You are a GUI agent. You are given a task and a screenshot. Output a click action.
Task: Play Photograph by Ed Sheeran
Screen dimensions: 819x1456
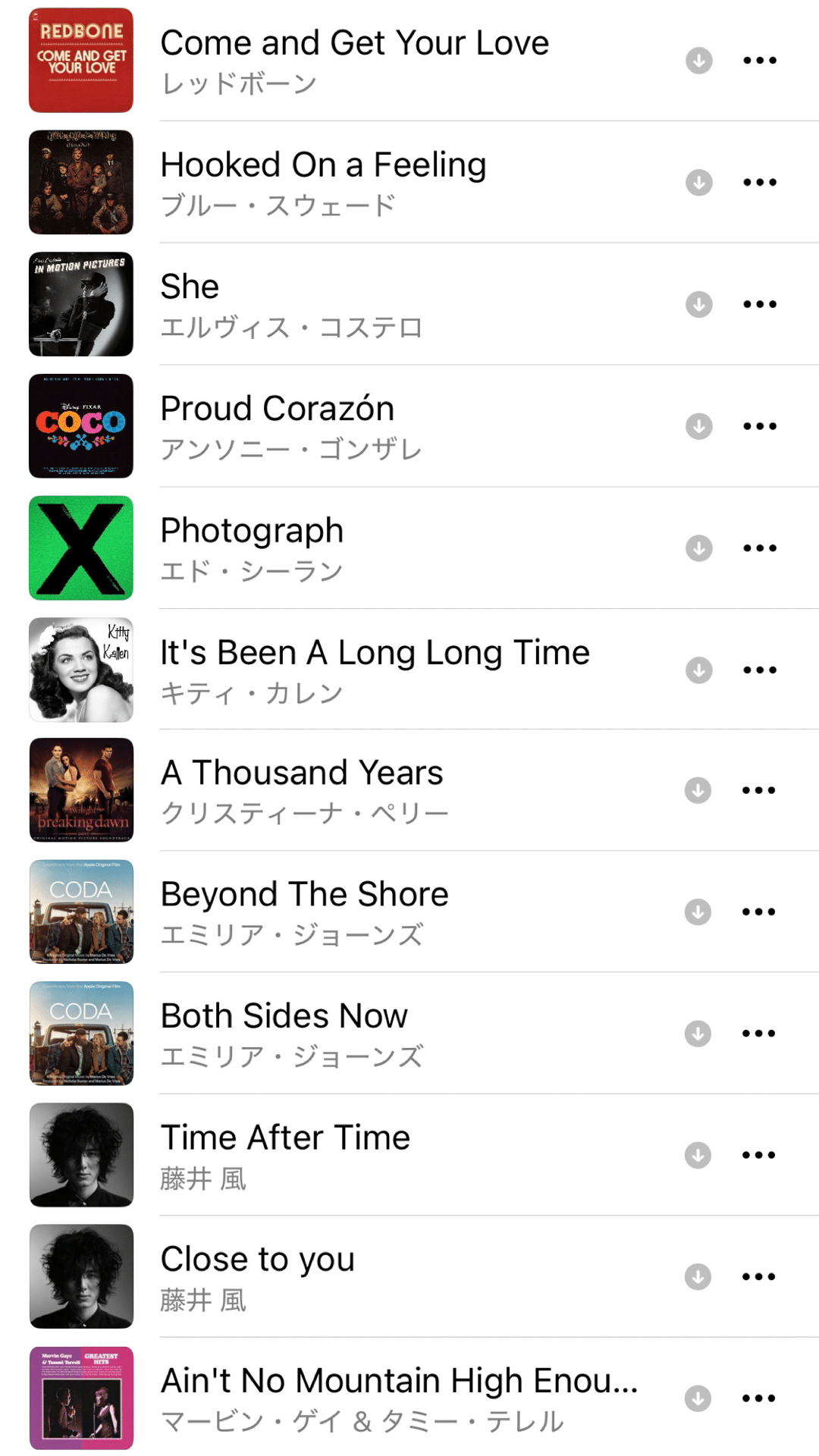coord(252,531)
